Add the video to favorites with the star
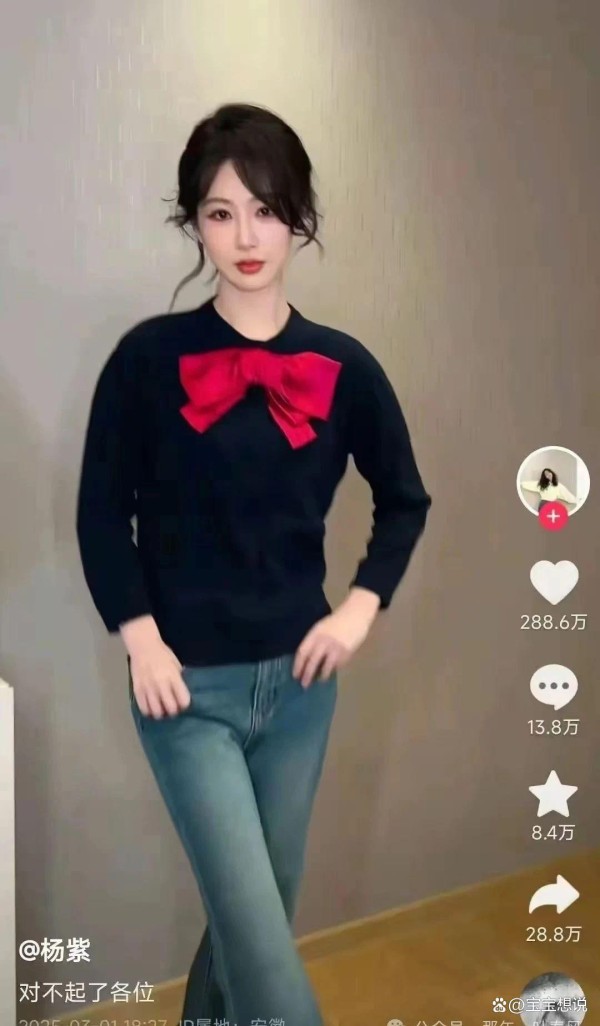The image size is (600, 1026). point(554,794)
